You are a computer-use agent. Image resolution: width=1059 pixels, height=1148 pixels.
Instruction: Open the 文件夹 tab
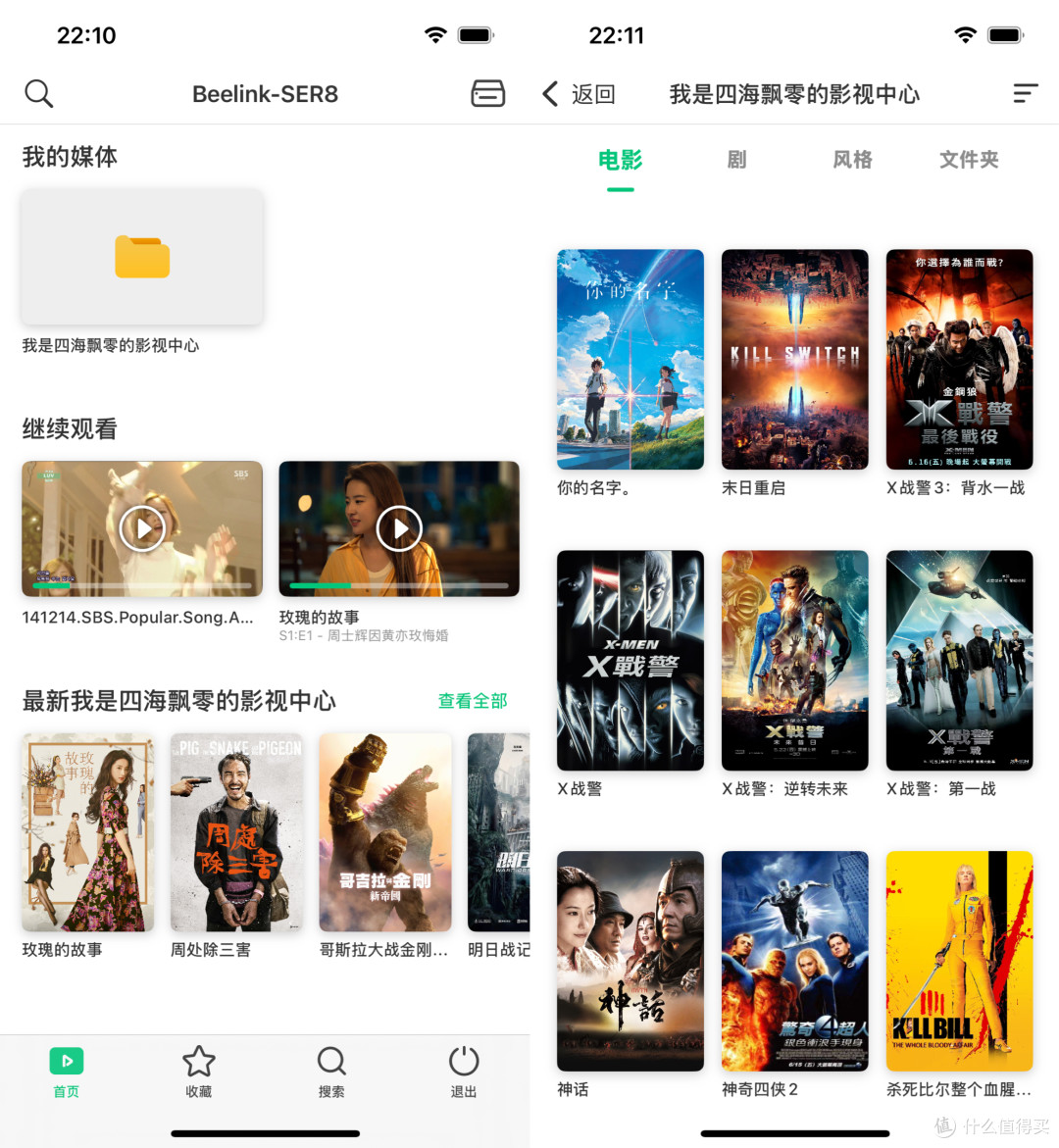pos(968,160)
